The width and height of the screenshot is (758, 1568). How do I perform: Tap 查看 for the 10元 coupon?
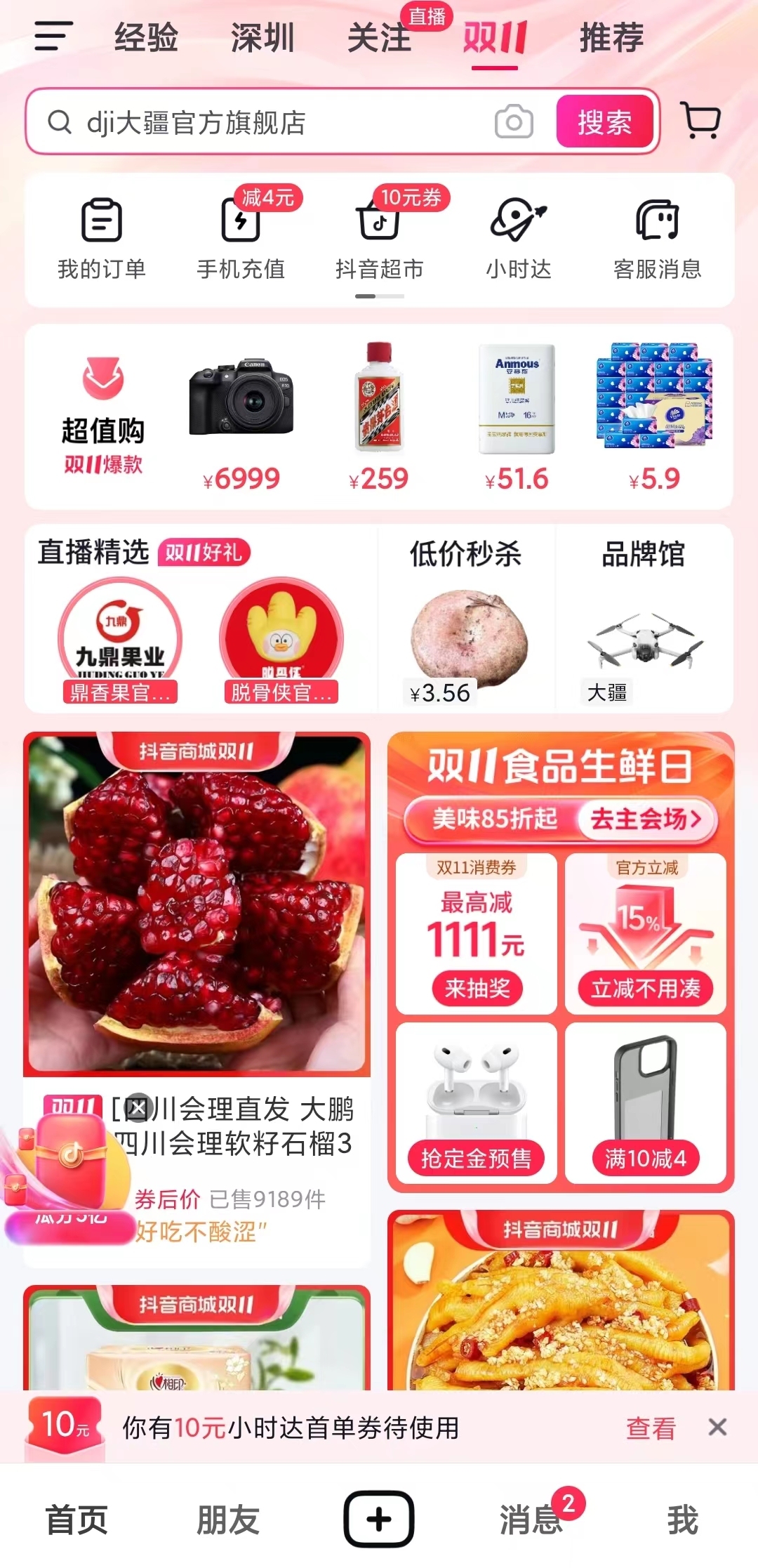click(651, 1428)
